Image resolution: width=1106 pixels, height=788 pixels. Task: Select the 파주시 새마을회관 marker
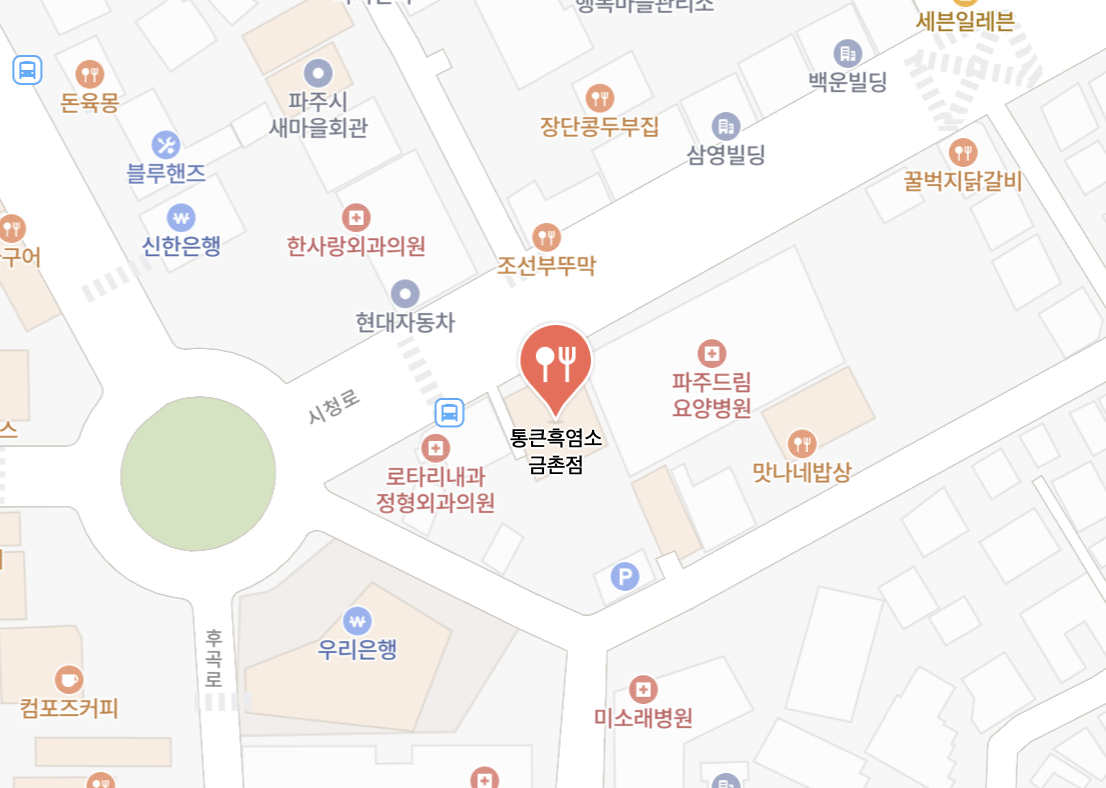coord(318,72)
